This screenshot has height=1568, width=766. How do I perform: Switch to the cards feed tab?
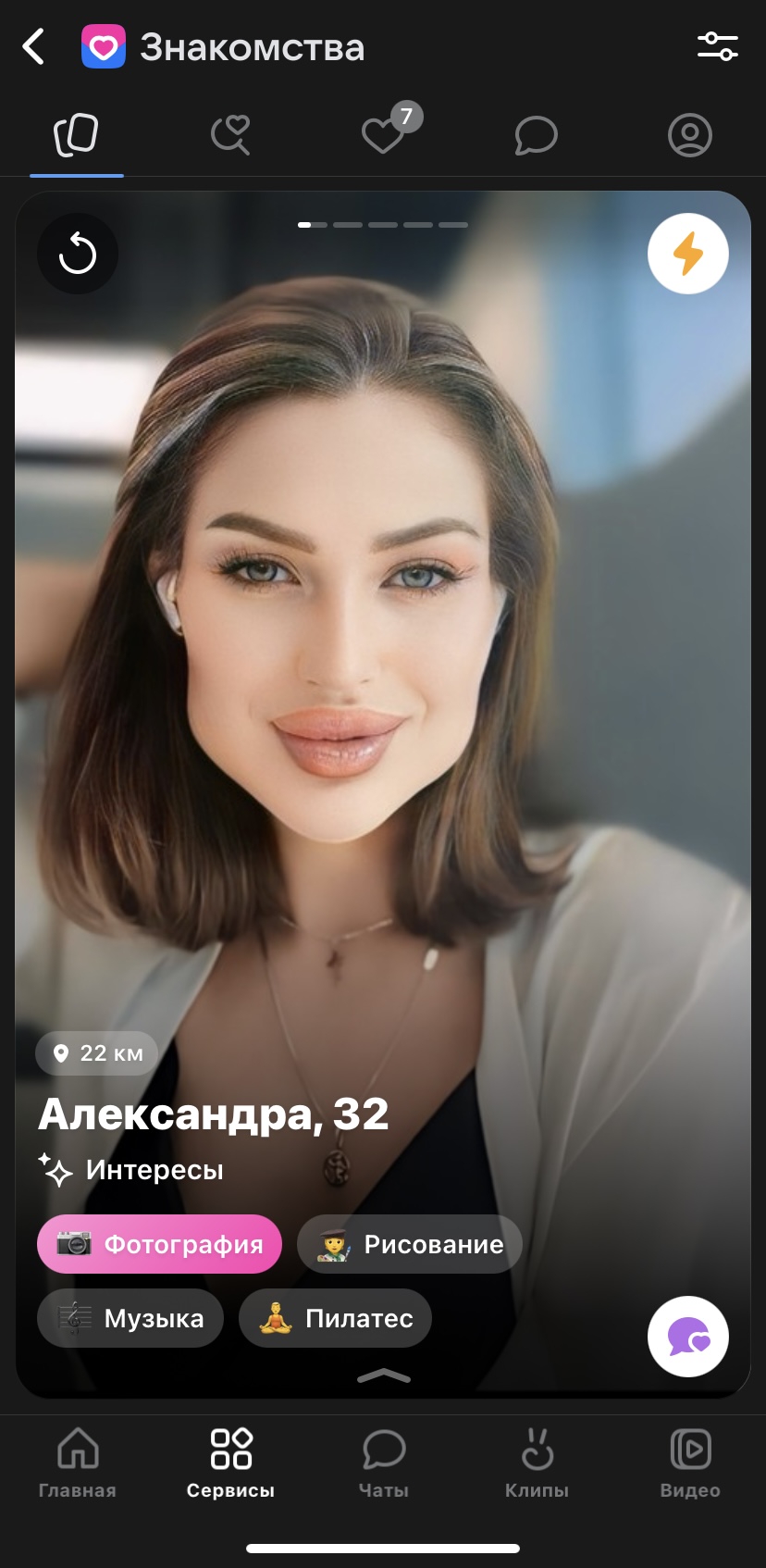click(x=76, y=136)
